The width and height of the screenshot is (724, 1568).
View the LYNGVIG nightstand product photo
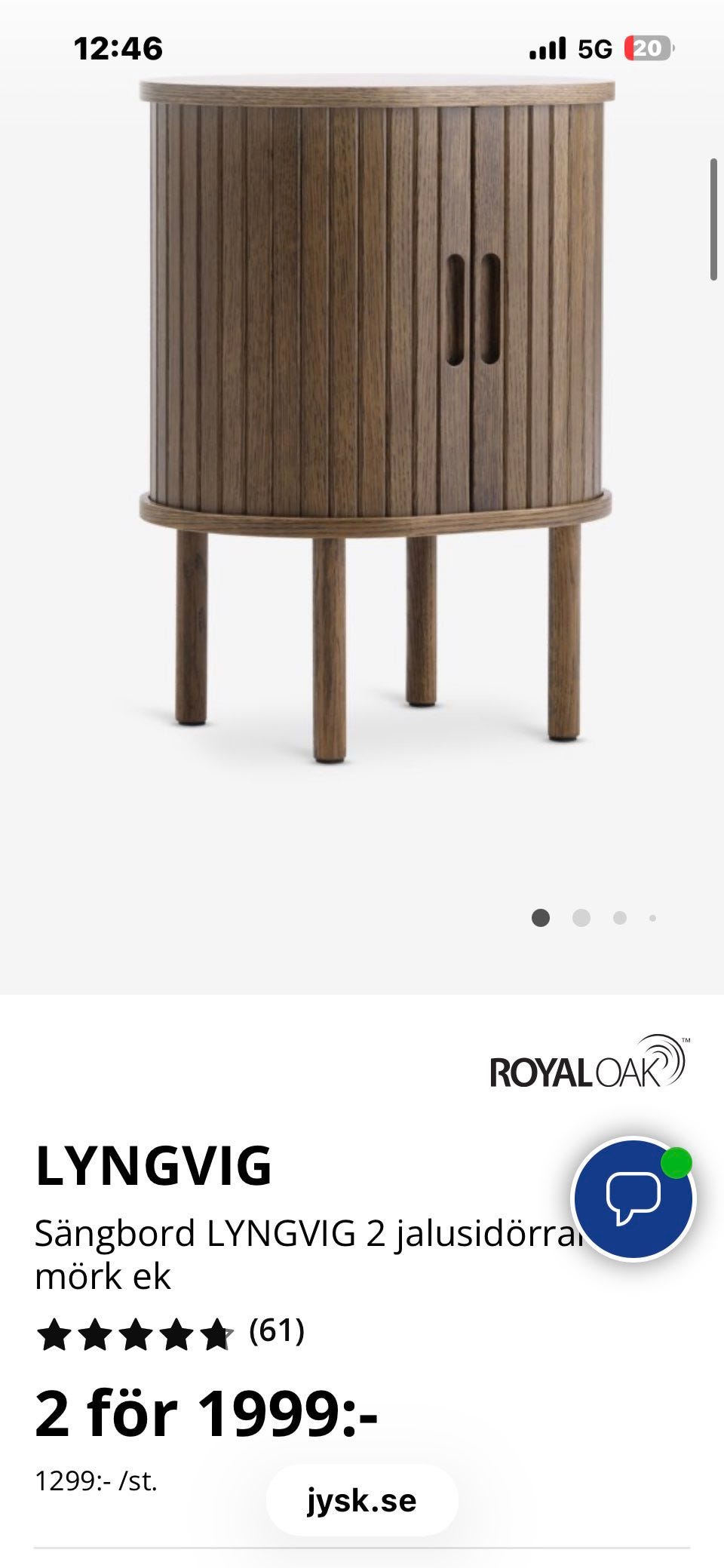(376, 422)
